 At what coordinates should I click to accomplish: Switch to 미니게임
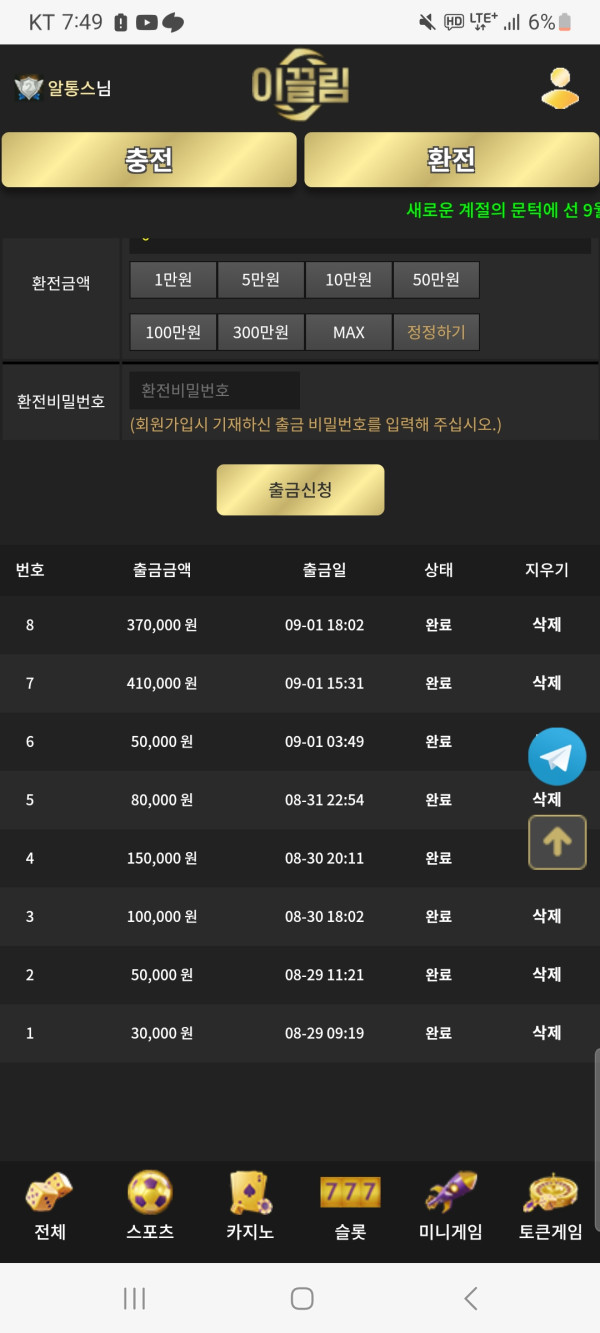450,1206
